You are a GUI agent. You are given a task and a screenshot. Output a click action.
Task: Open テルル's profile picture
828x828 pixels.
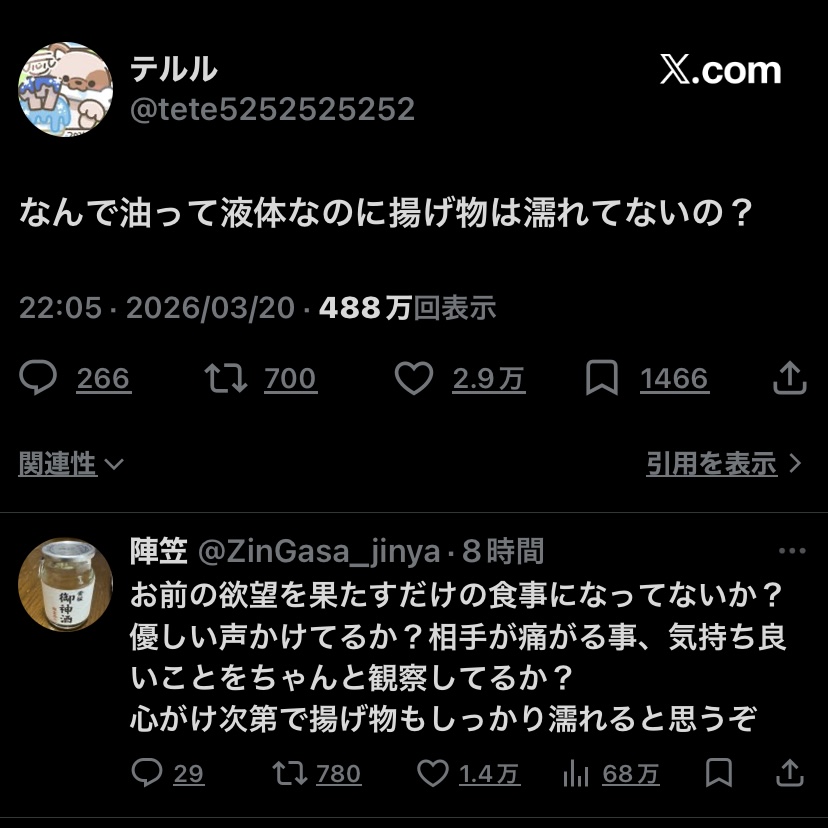(x=65, y=90)
